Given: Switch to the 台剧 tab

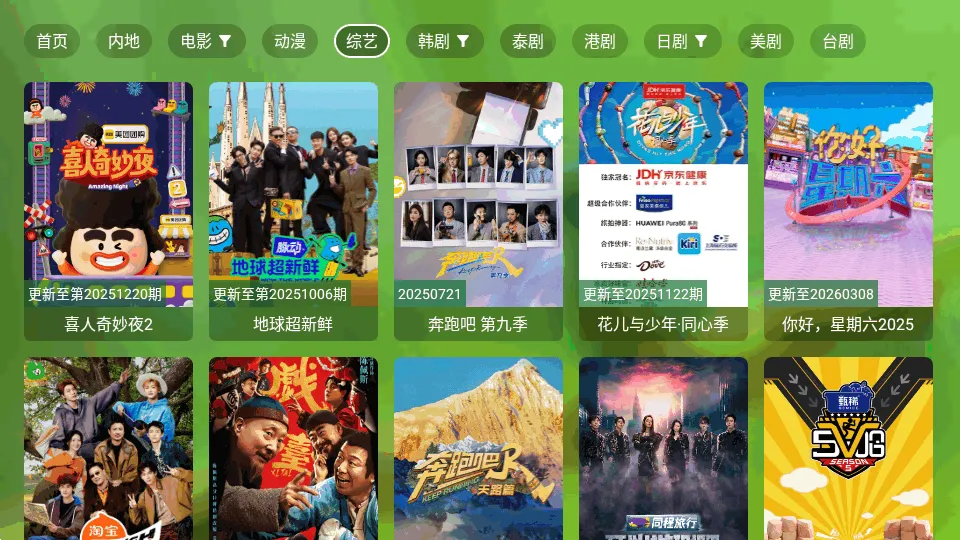Looking at the screenshot, I should coord(838,41).
